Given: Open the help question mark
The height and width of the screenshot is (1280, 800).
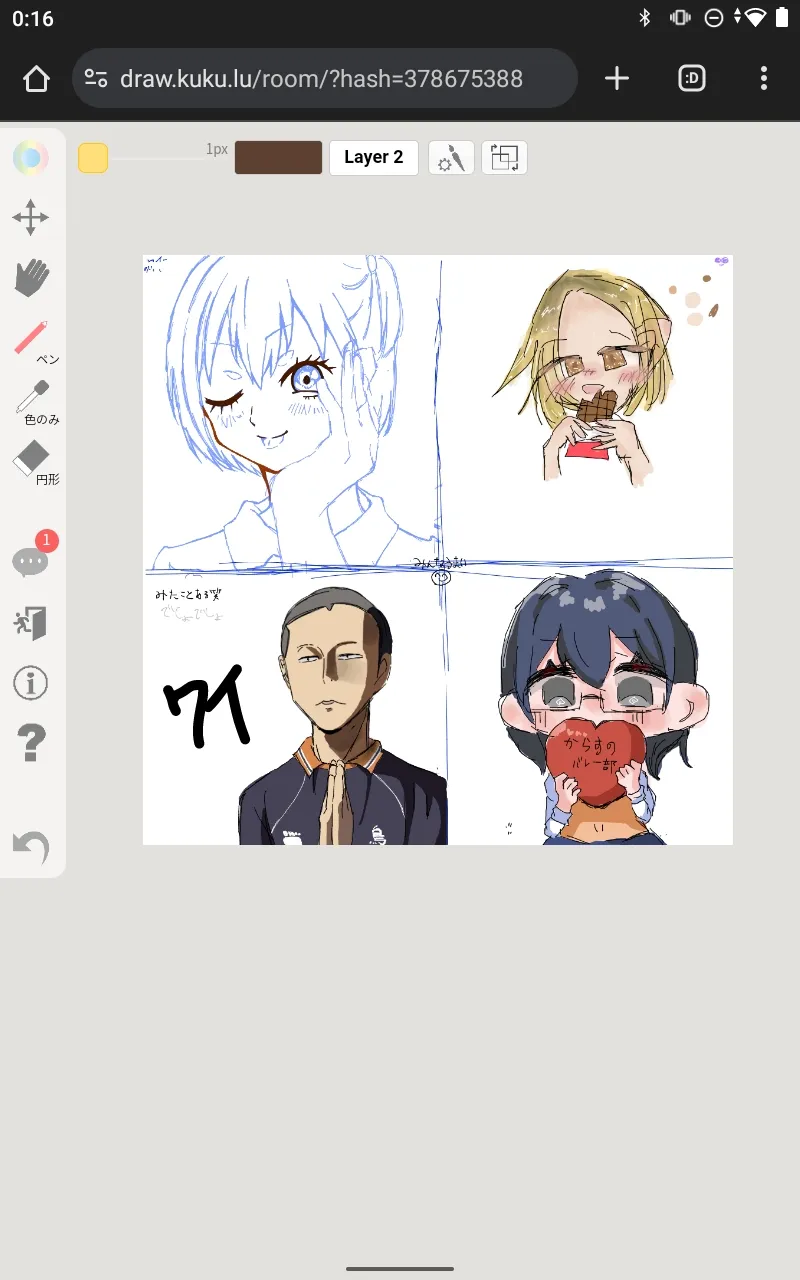Looking at the screenshot, I should click(31, 744).
